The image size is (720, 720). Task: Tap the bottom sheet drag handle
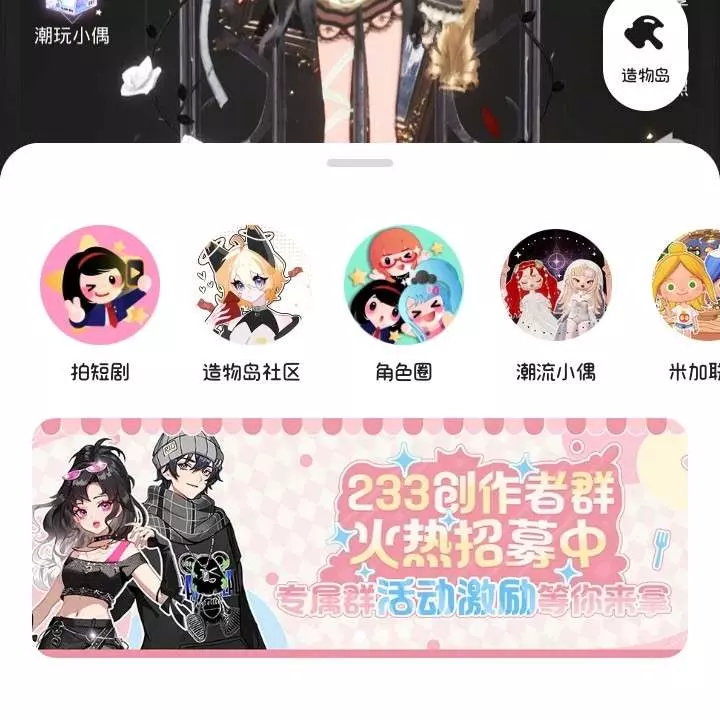coord(360,163)
